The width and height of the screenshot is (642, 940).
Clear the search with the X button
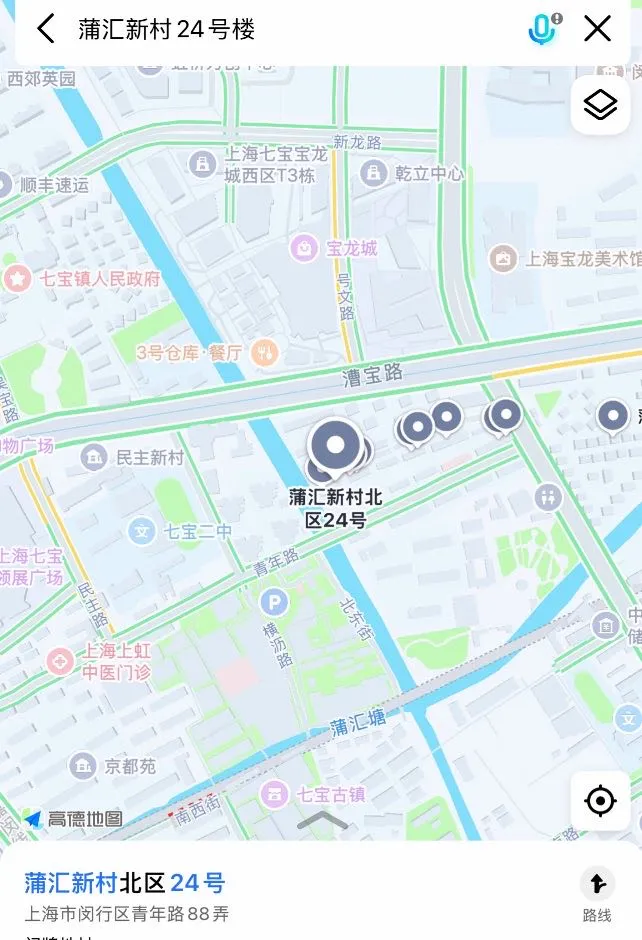[x=597, y=29]
